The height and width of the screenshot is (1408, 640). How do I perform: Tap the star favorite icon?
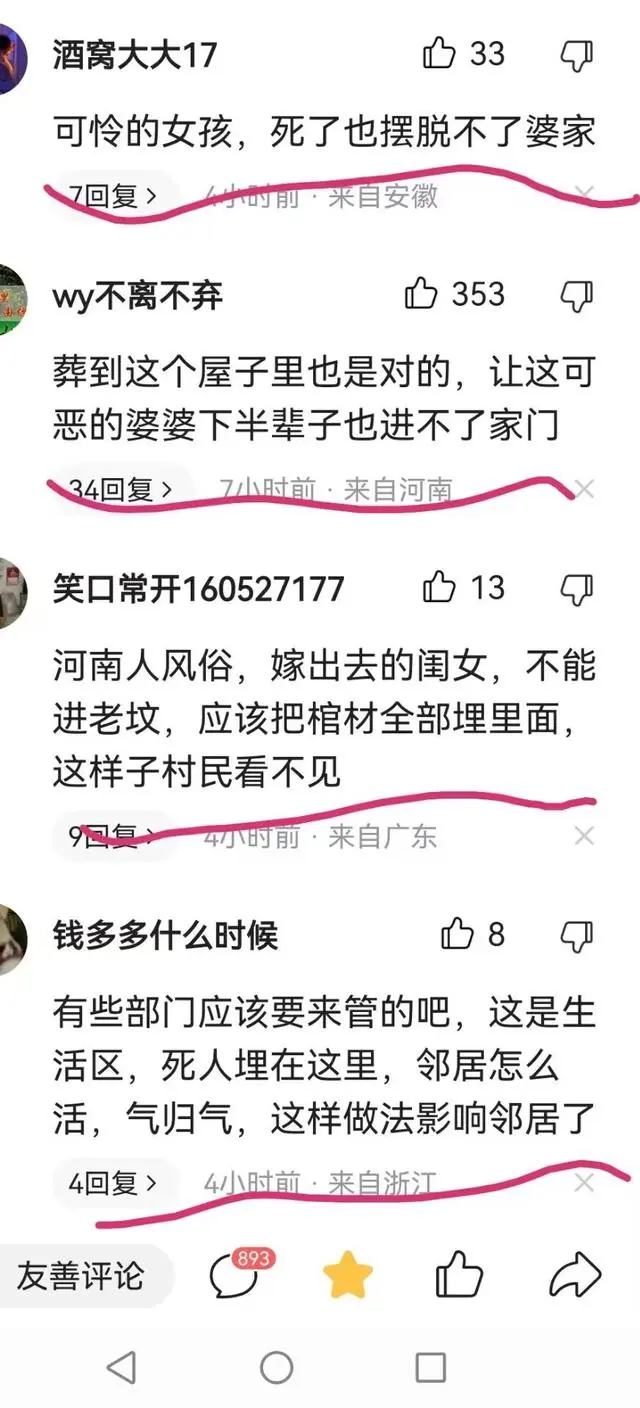coord(347,1277)
